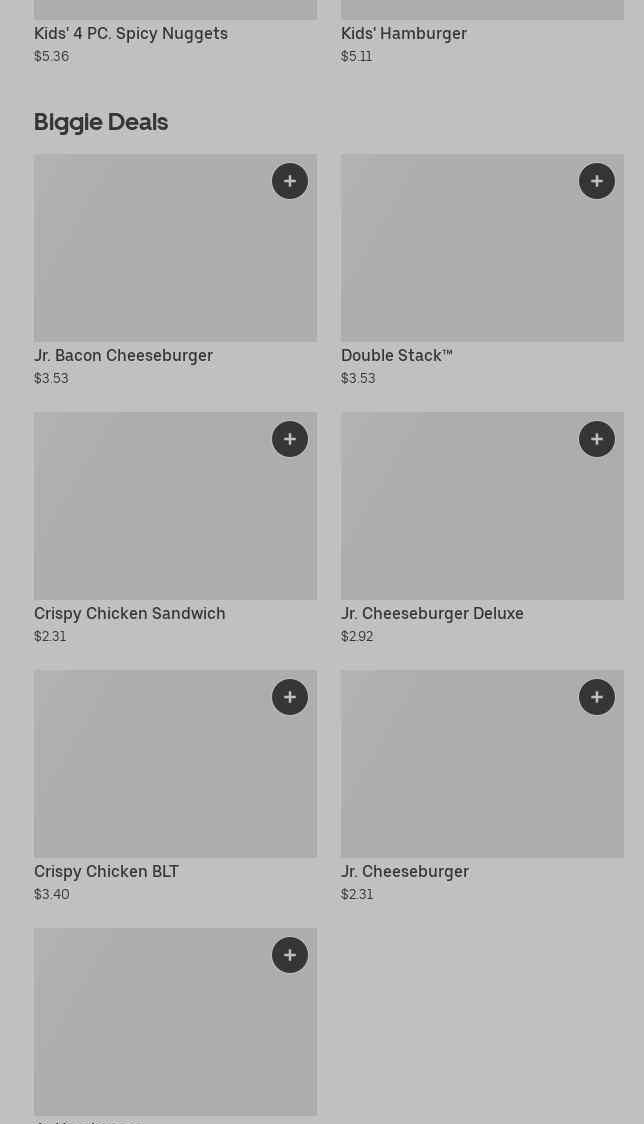Tap plus button on Jr. Cheeseburger

pyautogui.click(x=597, y=697)
